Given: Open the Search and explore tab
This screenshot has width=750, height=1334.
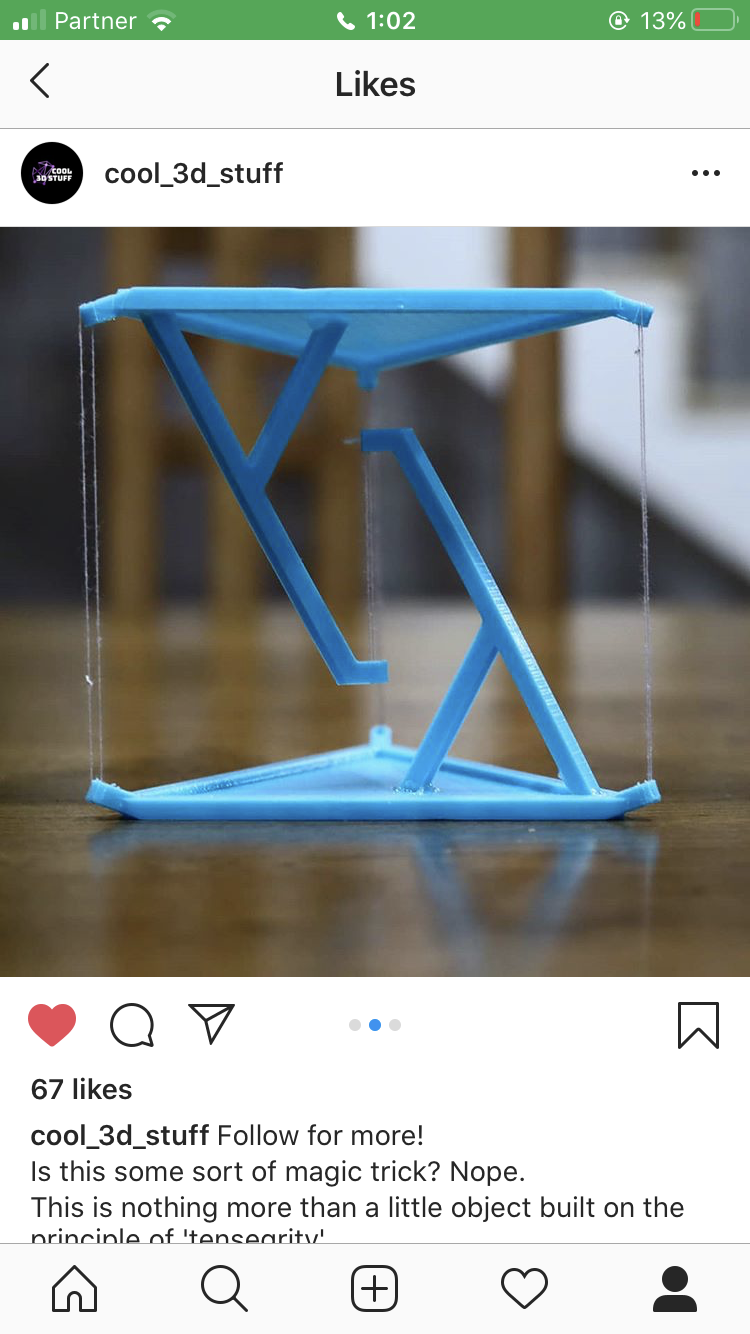Looking at the screenshot, I should click(x=224, y=1288).
